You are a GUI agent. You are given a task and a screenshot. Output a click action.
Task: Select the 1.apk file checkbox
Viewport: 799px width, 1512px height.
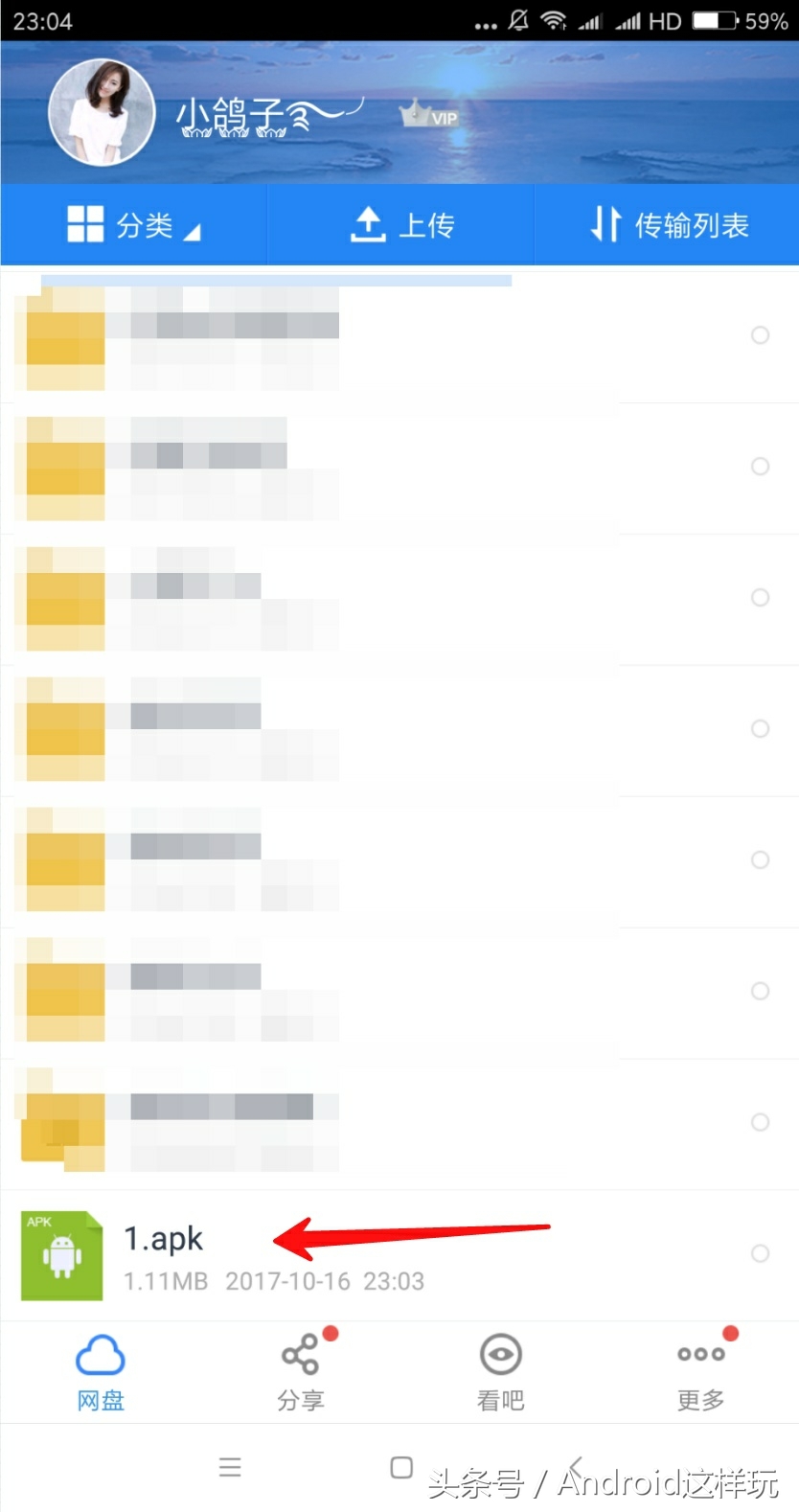click(x=760, y=1253)
